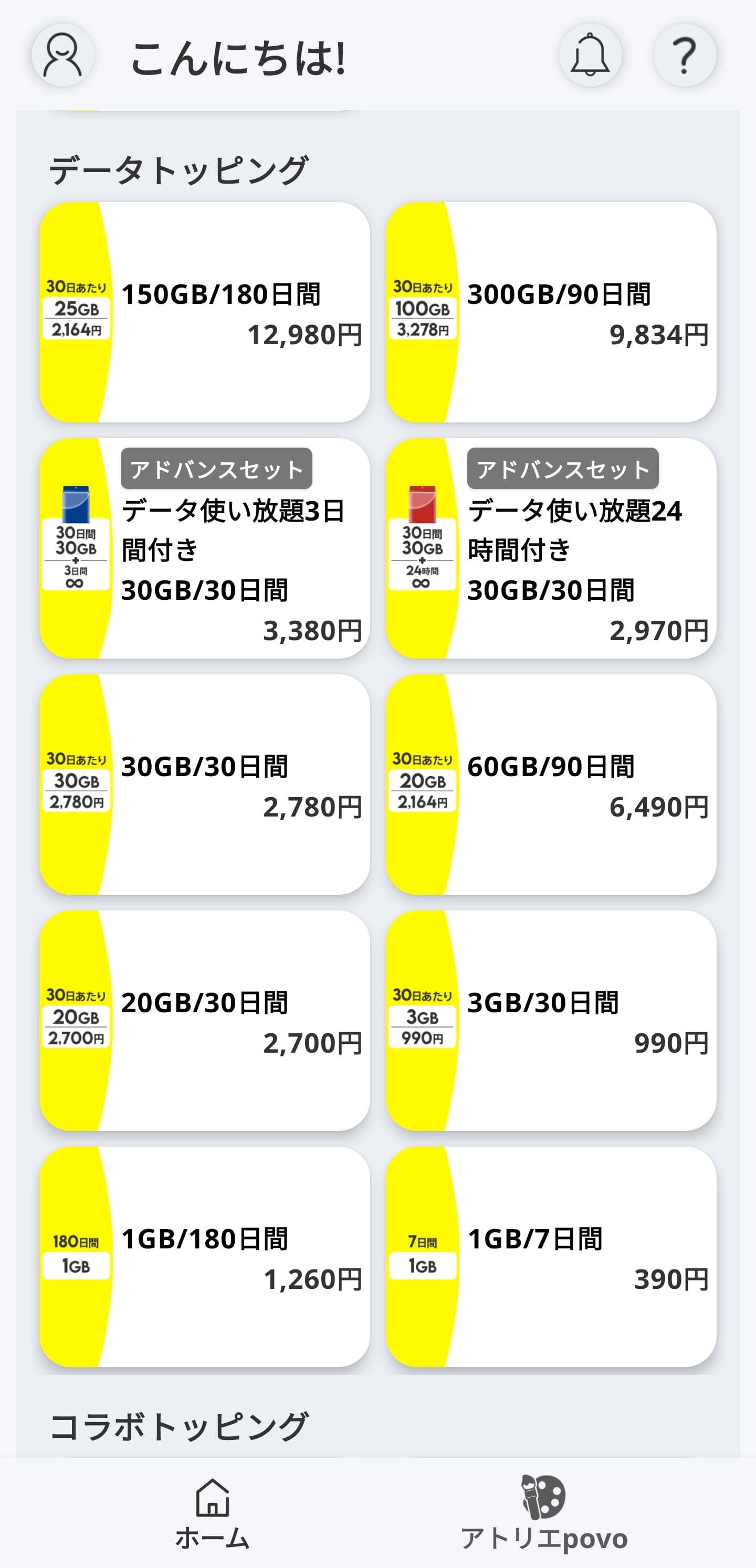Select the 3GB/30日間 990円 topping
Viewport: 756px width, 1568px height.
(x=551, y=1021)
